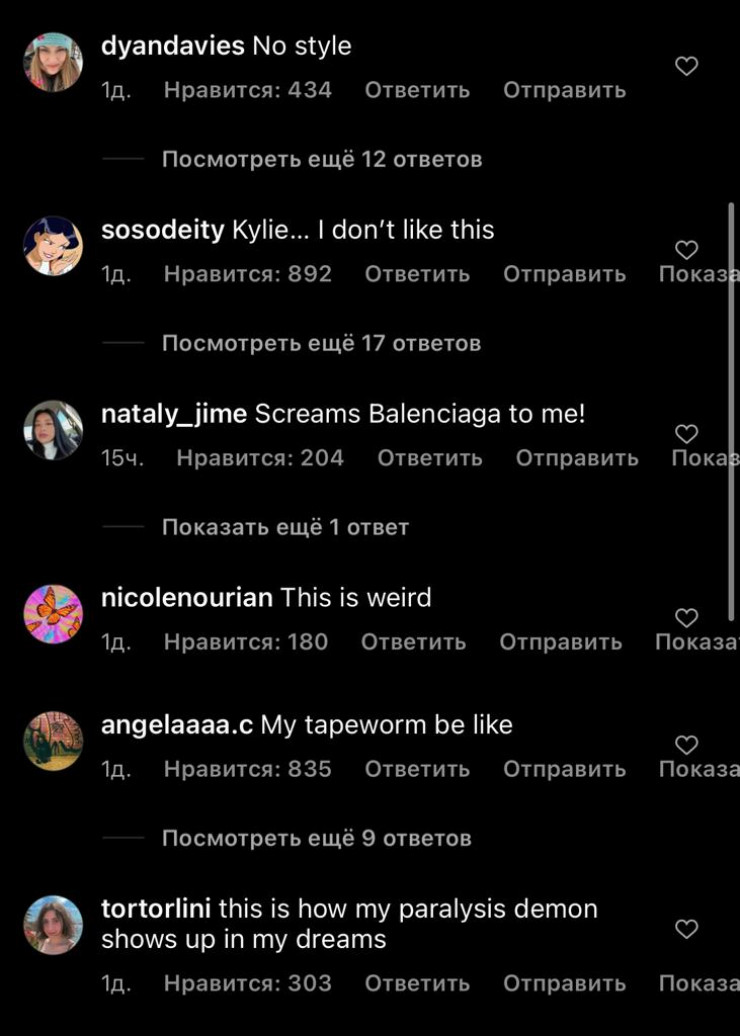This screenshot has width=740, height=1036.
Task: Reply to sosodeity's comment
Action: (x=417, y=274)
